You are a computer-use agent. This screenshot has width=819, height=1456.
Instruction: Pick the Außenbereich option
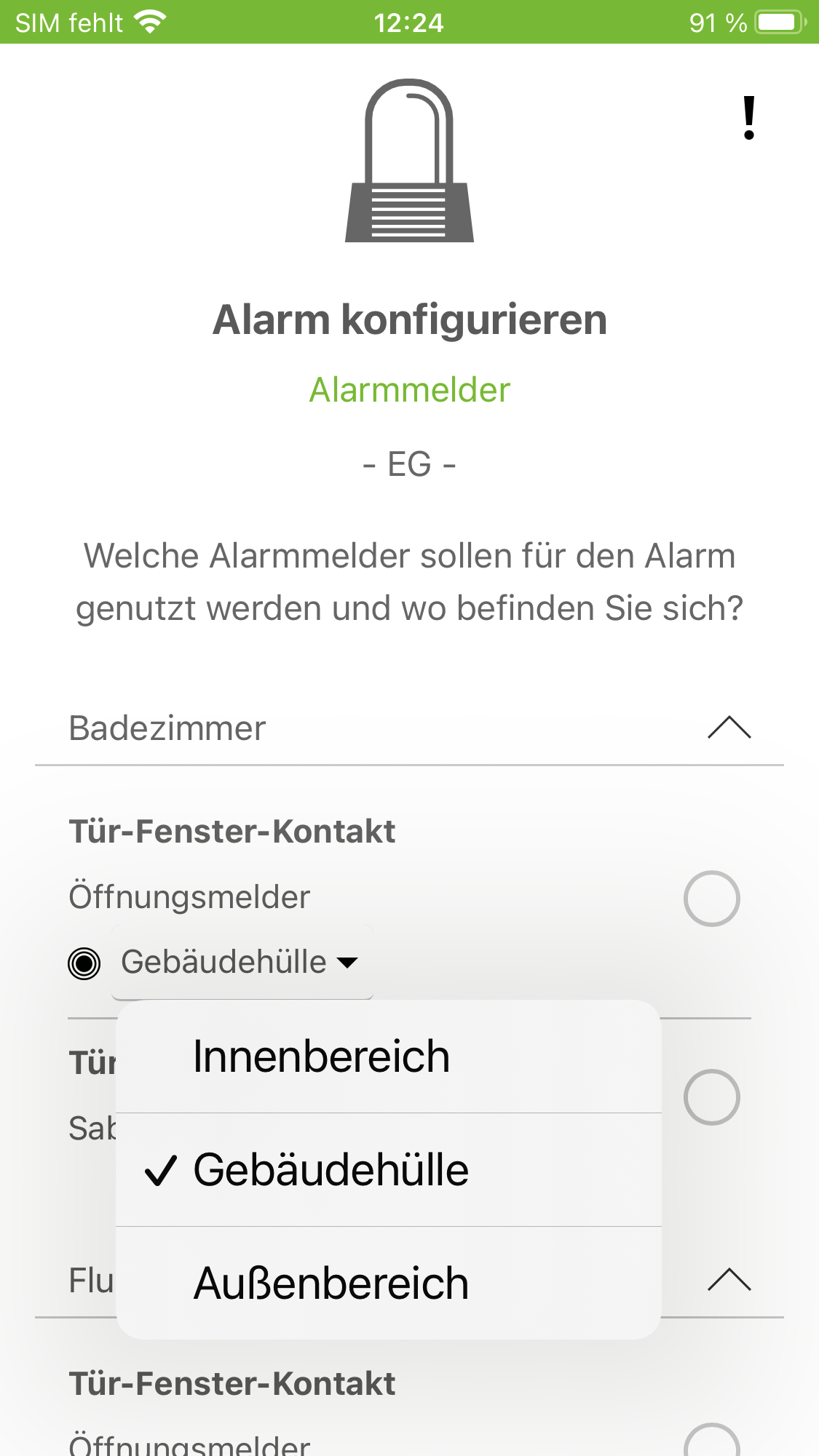coord(388,1284)
